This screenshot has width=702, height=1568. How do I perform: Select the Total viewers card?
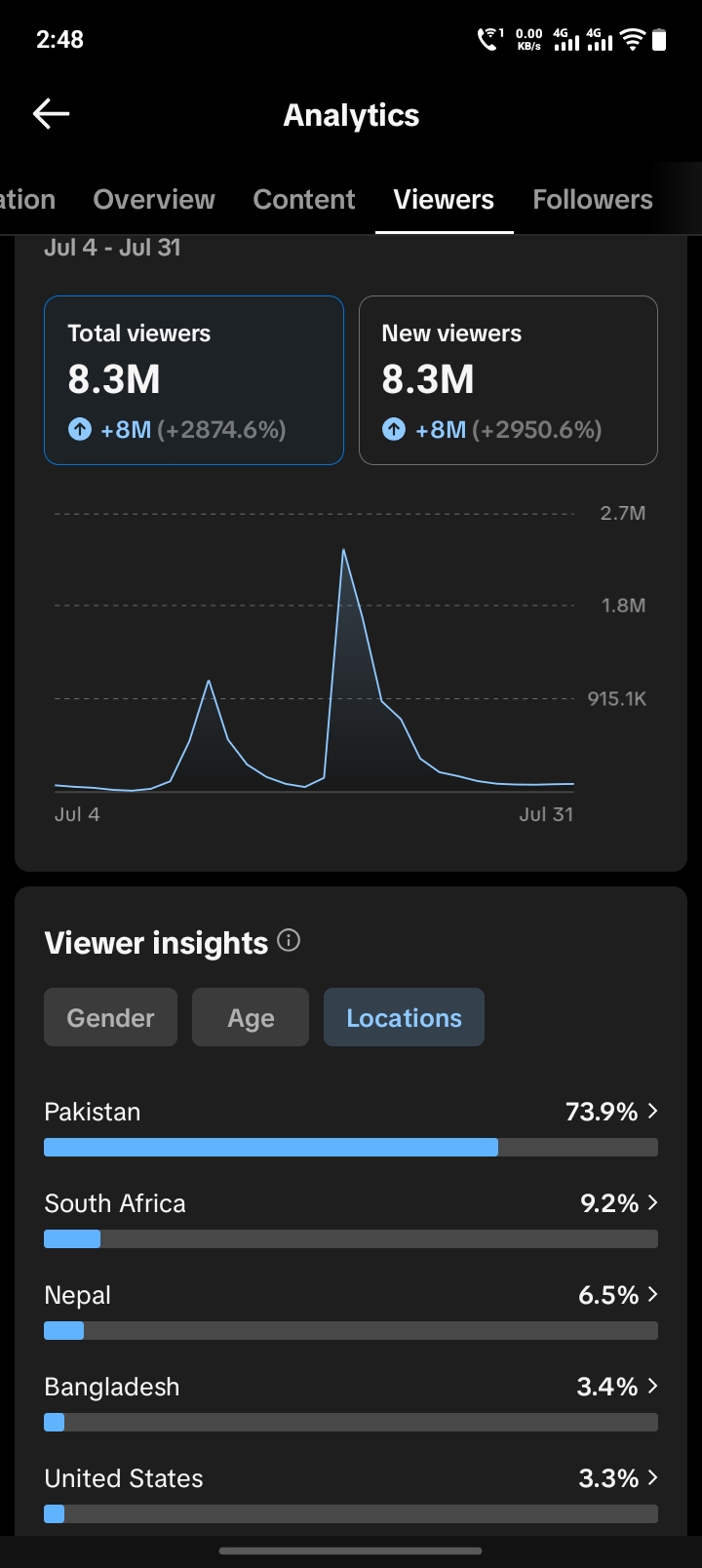(x=194, y=380)
